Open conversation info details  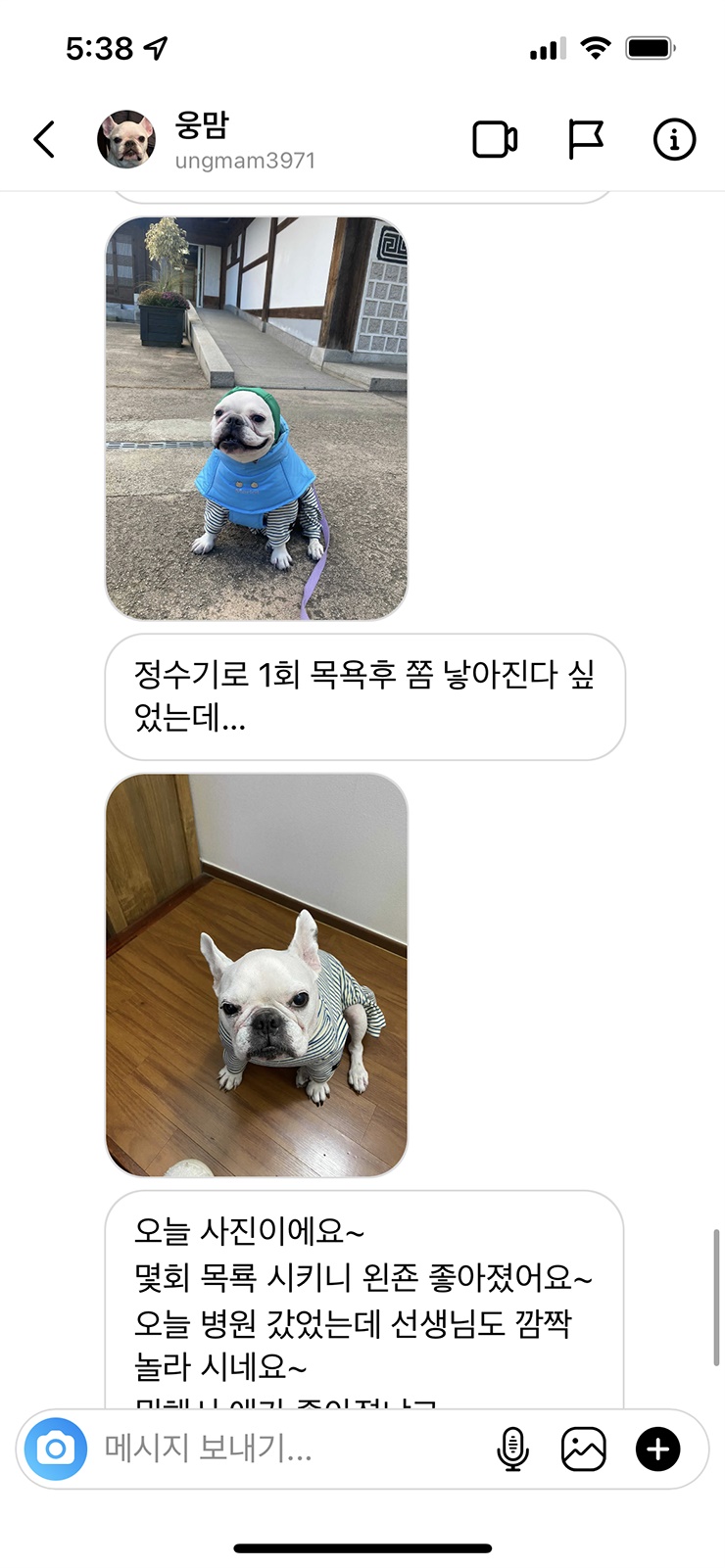tap(674, 139)
